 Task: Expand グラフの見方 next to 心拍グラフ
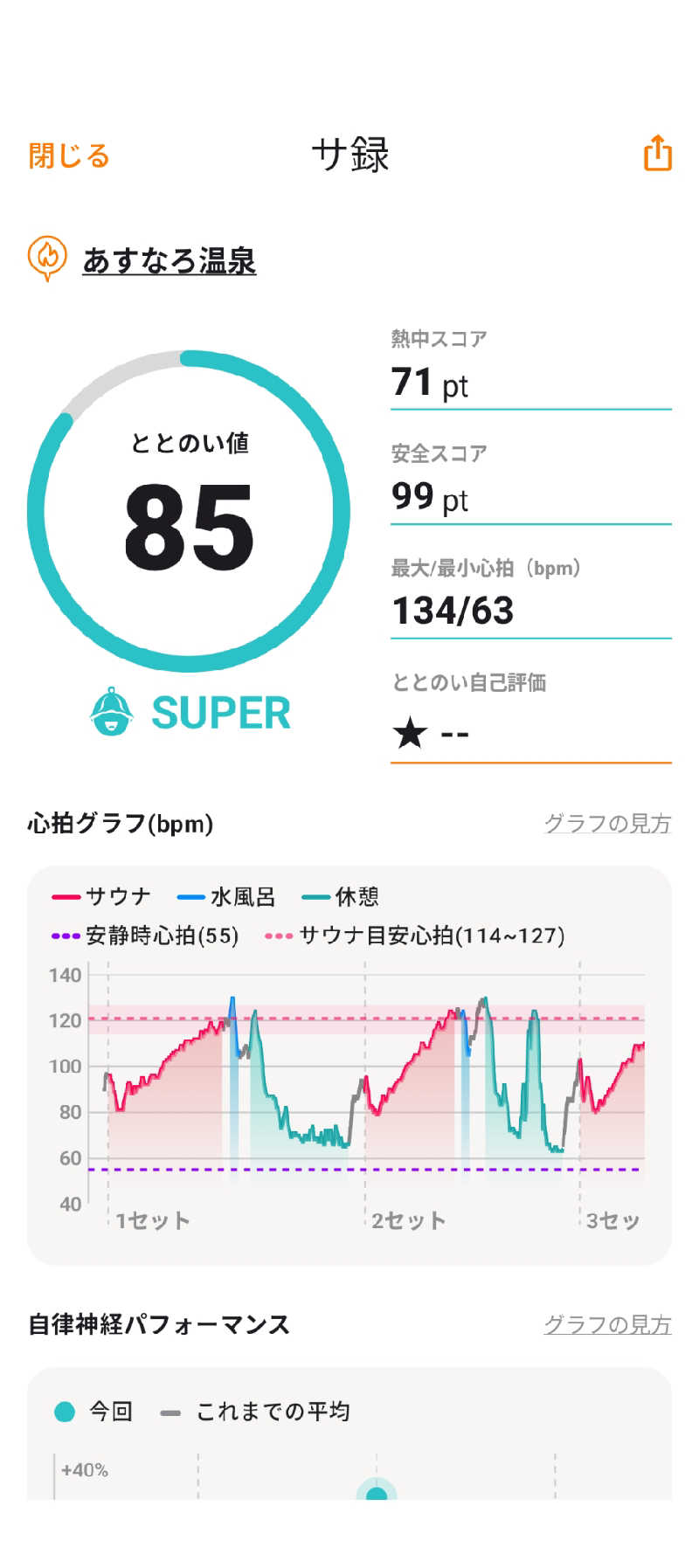607,822
